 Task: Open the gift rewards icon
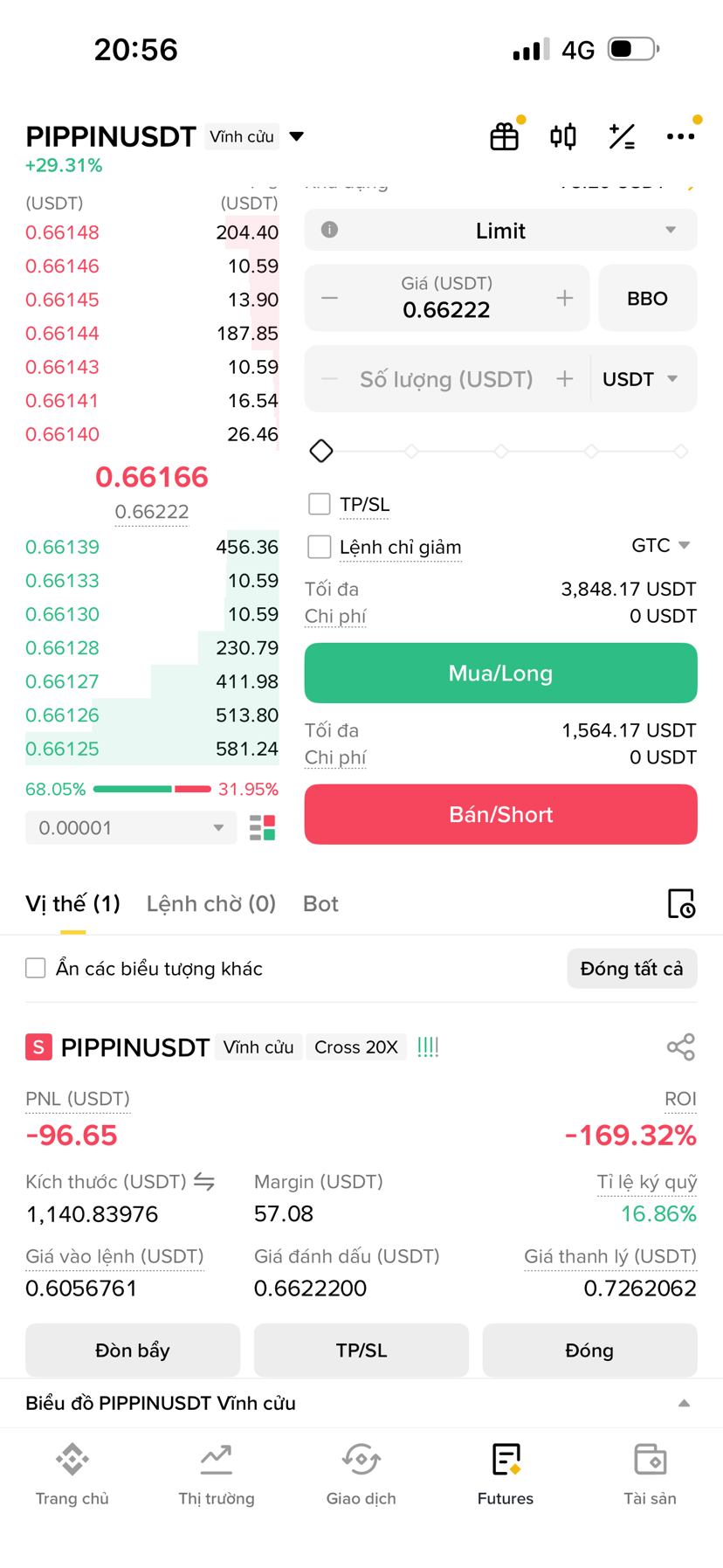tap(505, 136)
